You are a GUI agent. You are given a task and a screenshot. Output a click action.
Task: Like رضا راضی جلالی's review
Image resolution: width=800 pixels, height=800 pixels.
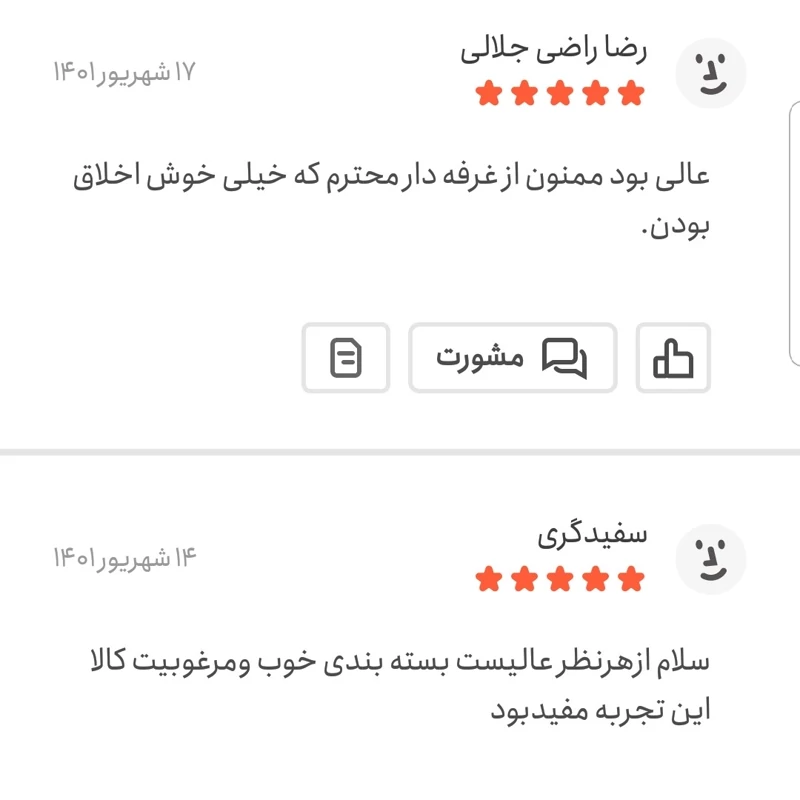pos(673,357)
